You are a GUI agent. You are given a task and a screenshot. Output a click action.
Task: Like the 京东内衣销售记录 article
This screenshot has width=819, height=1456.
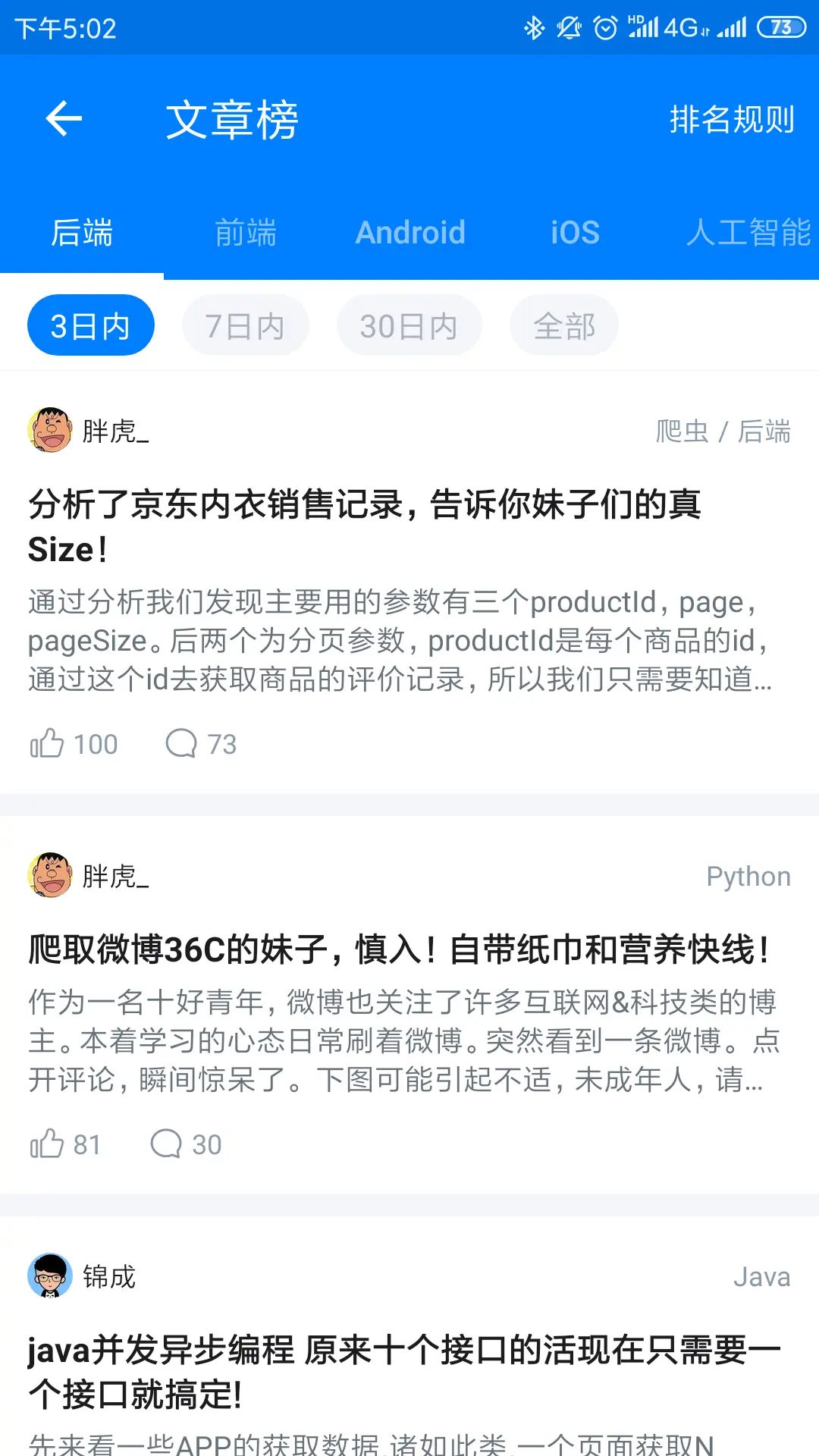47,744
